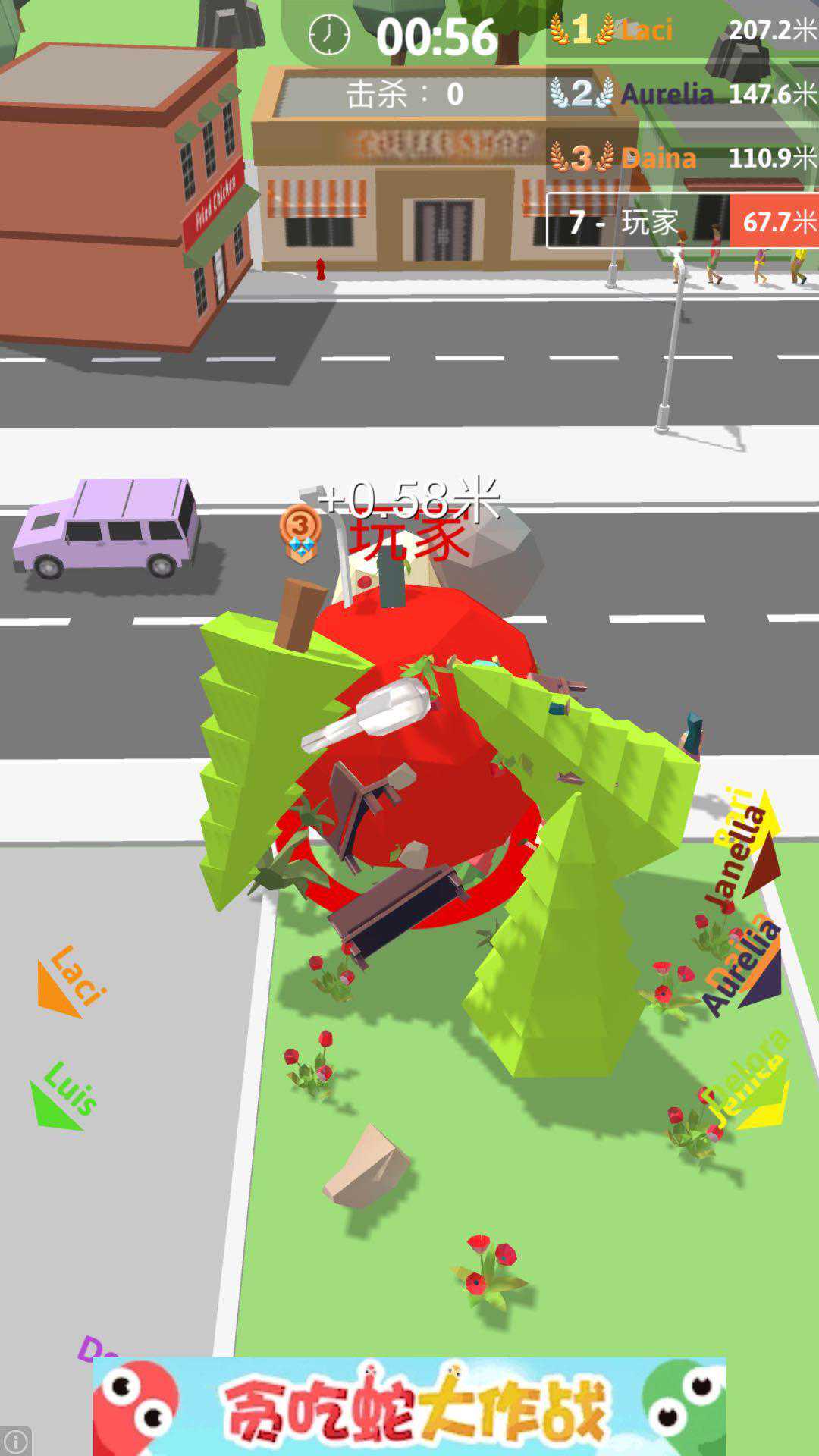Image resolution: width=819 pixels, height=1456 pixels.
Task: Open the 贪吃蛇大作战 ad banner
Action: click(409, 1406)
